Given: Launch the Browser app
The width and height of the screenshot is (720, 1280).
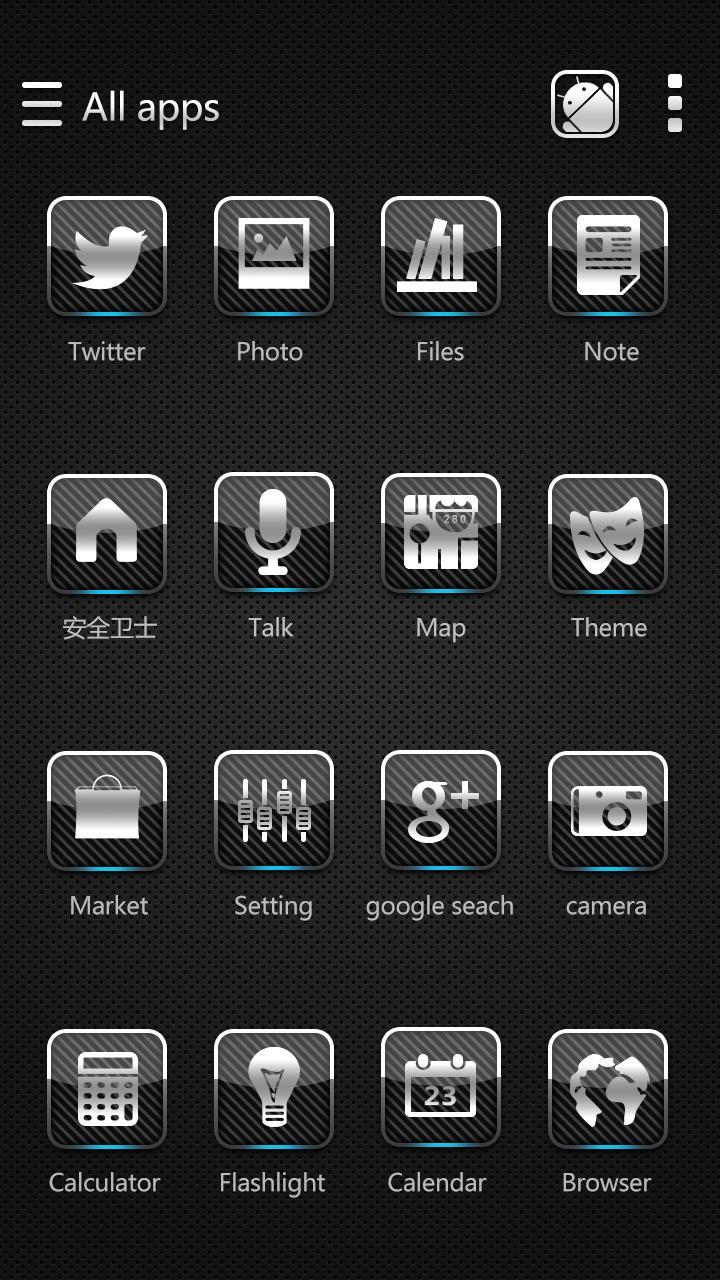Looking at the screenshot, I should click(x=608, y=1089).
